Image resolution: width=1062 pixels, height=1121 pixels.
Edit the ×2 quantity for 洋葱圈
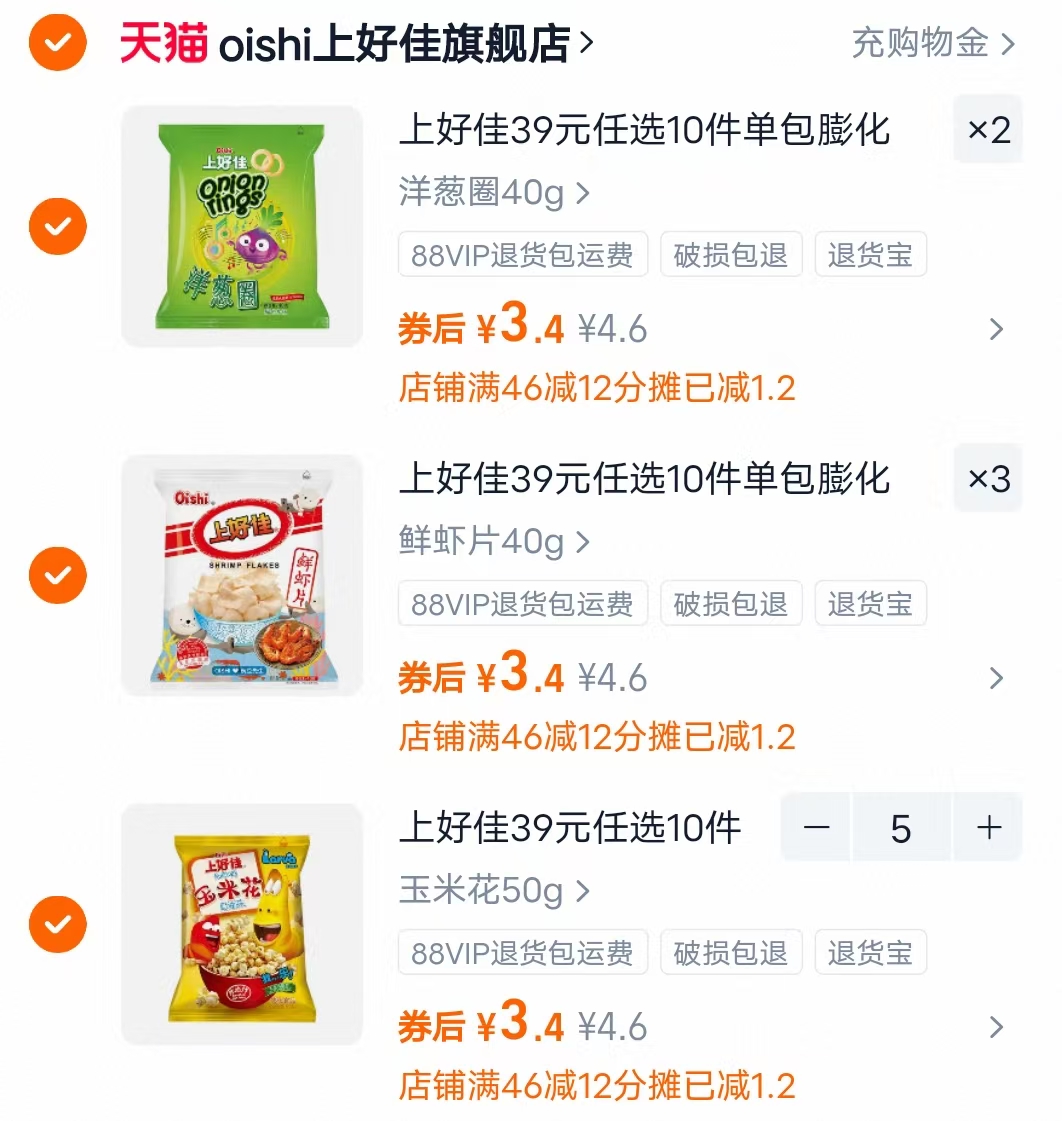(988, 129)
